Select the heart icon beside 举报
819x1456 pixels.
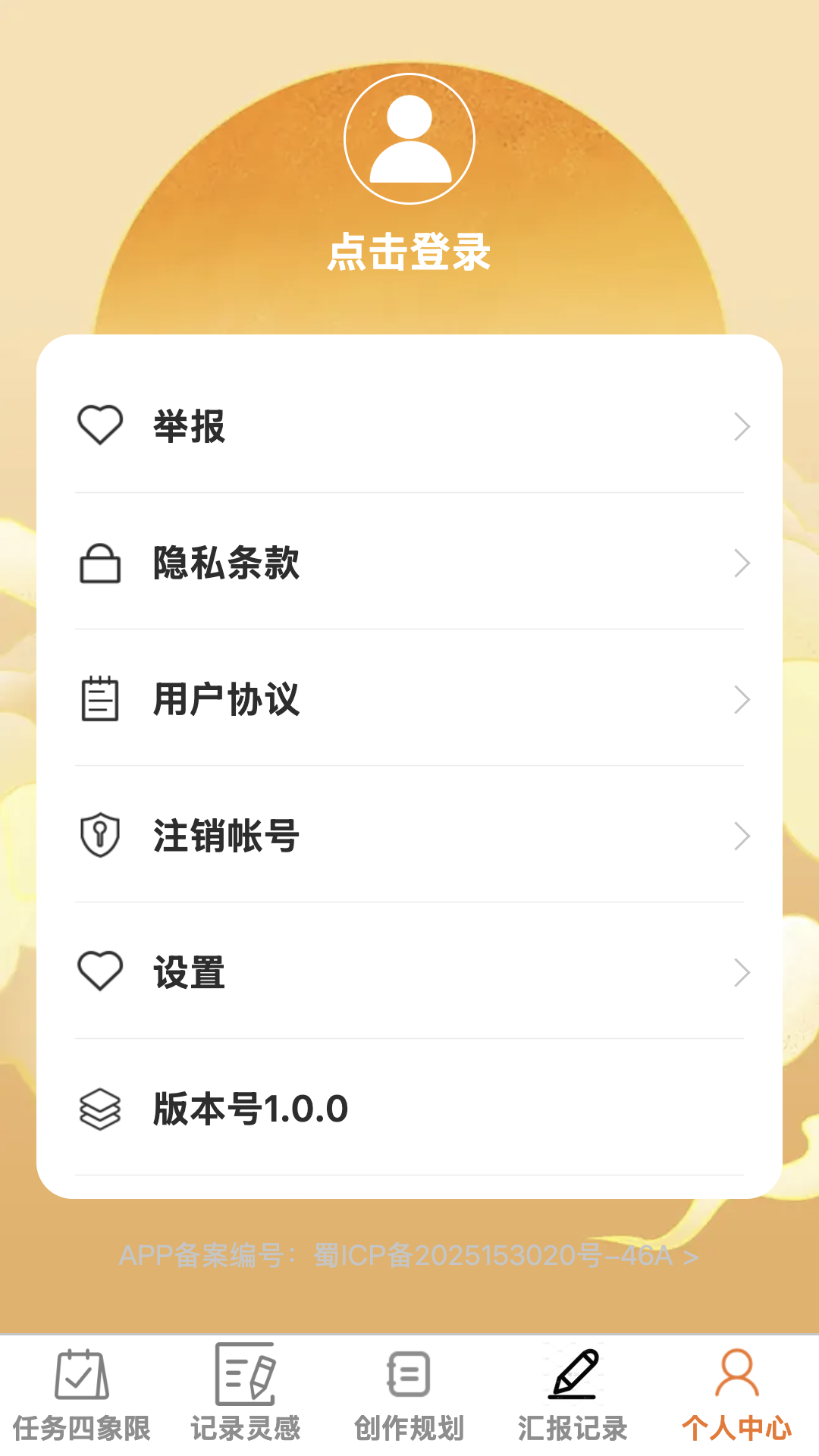point(101,425)
